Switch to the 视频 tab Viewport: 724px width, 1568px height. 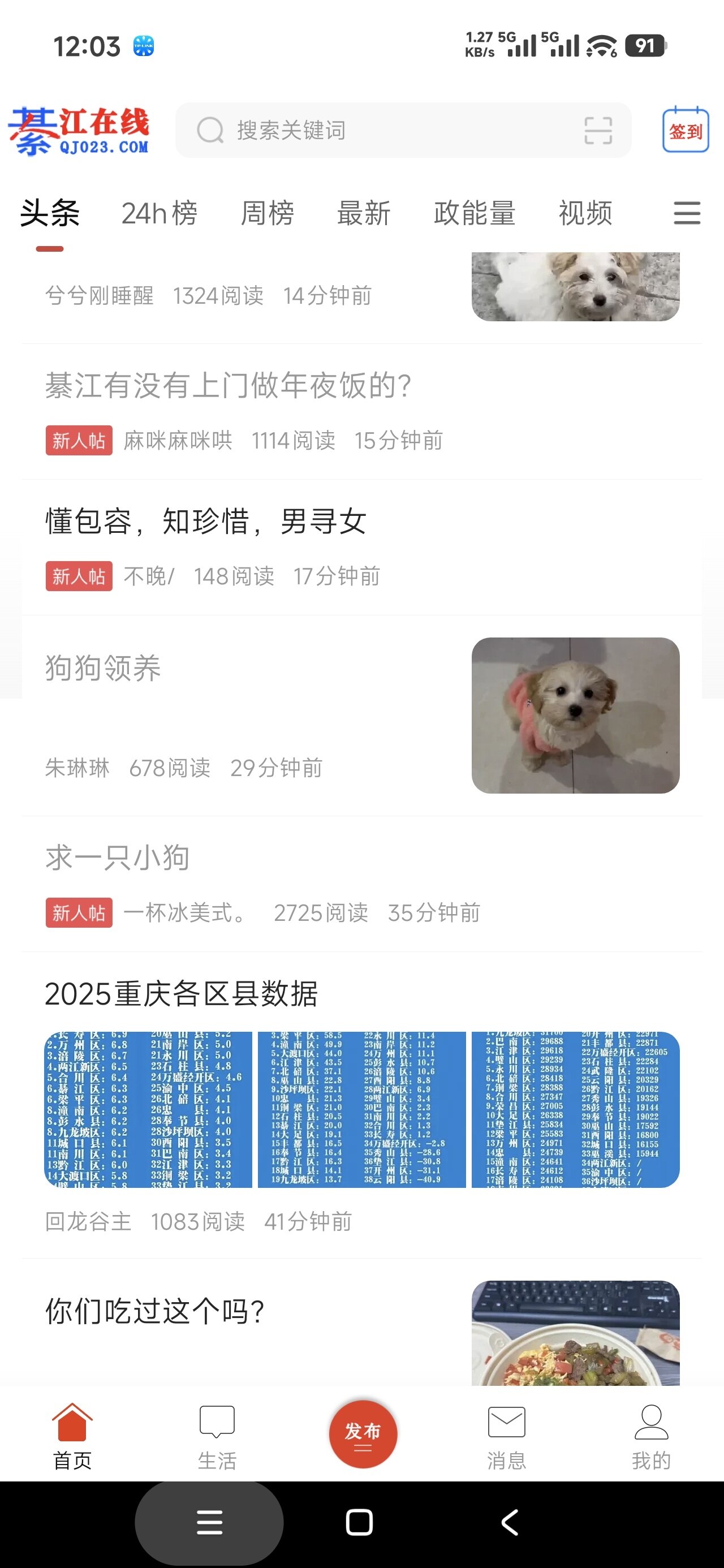tap(585, 214)
